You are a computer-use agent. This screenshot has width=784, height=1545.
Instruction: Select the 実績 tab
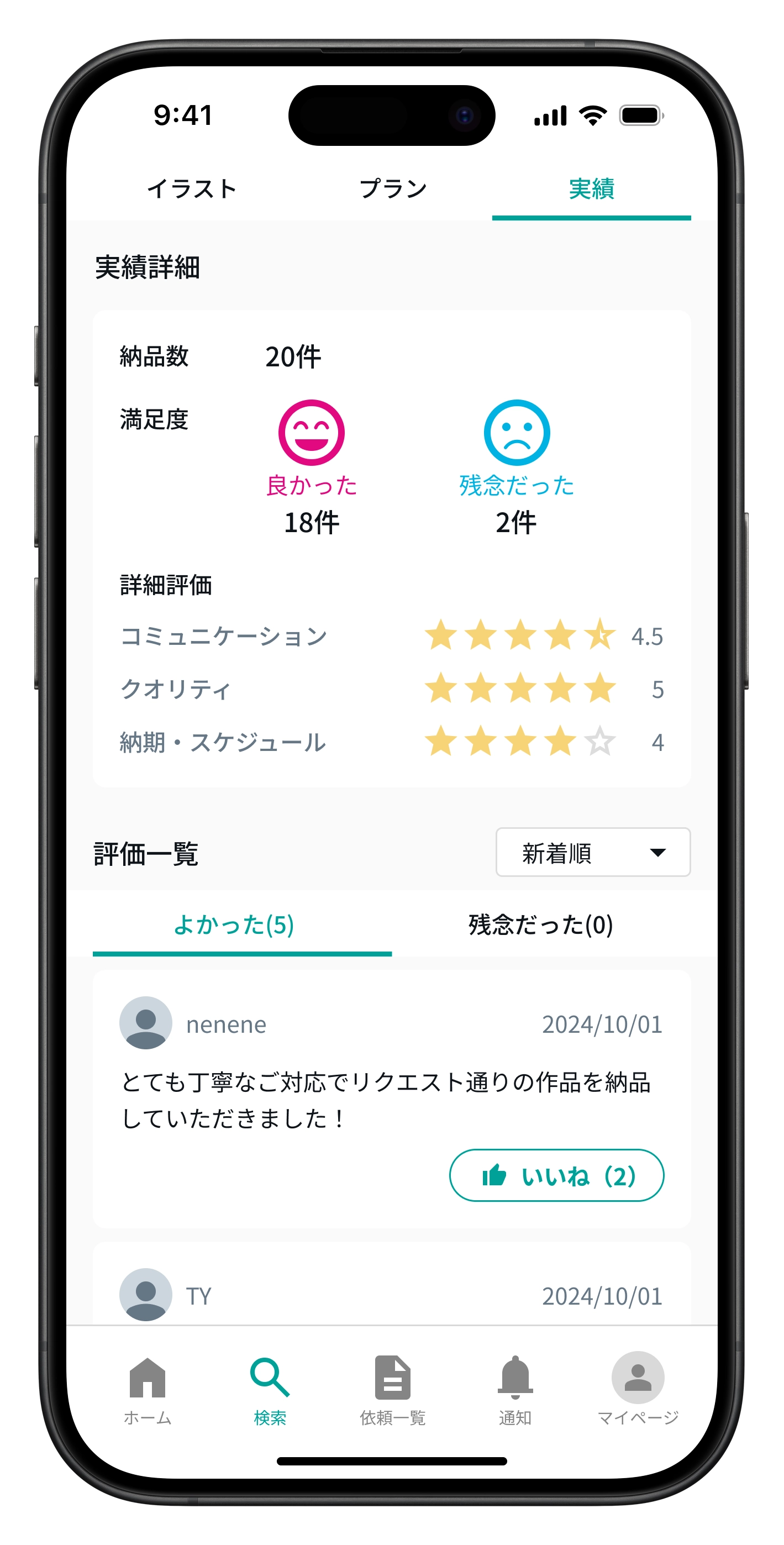[591, 189]
